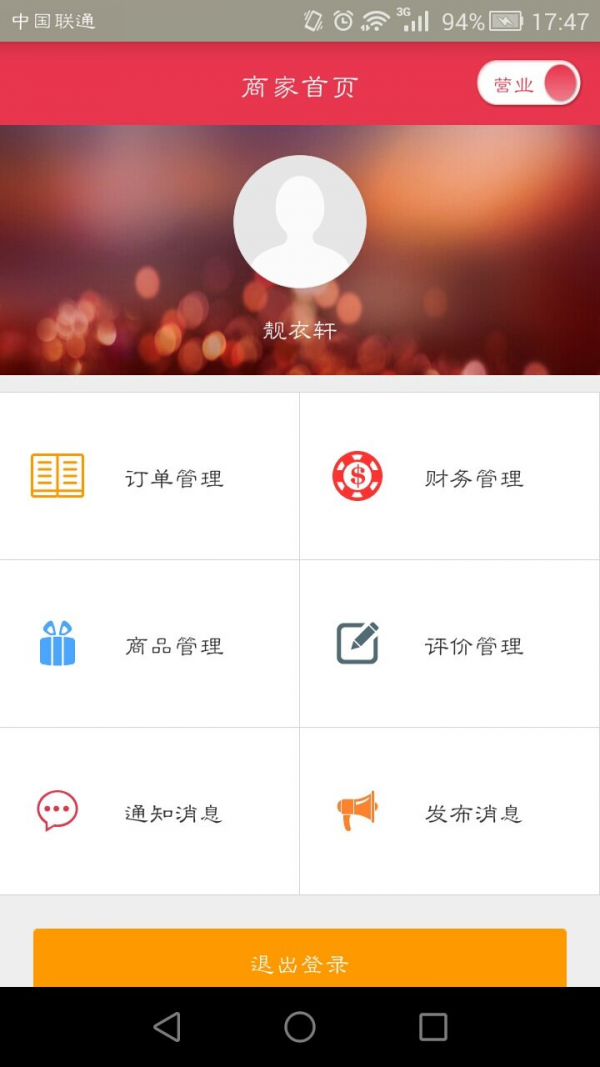The height and width of the screenshot is (1067, 600).
Task: Open 发布消息 to publish a message
Action: coord(450,812)
